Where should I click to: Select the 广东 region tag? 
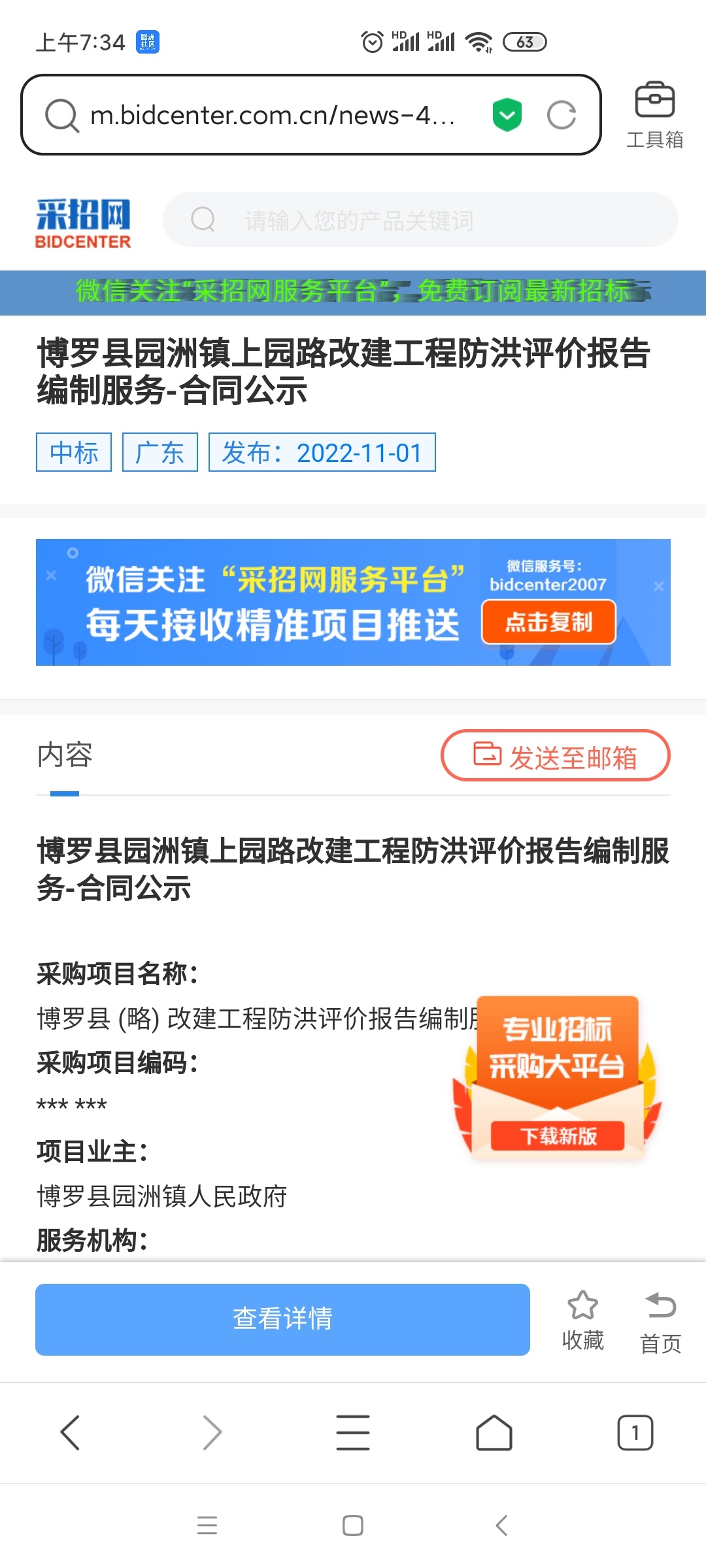[160, 452]
